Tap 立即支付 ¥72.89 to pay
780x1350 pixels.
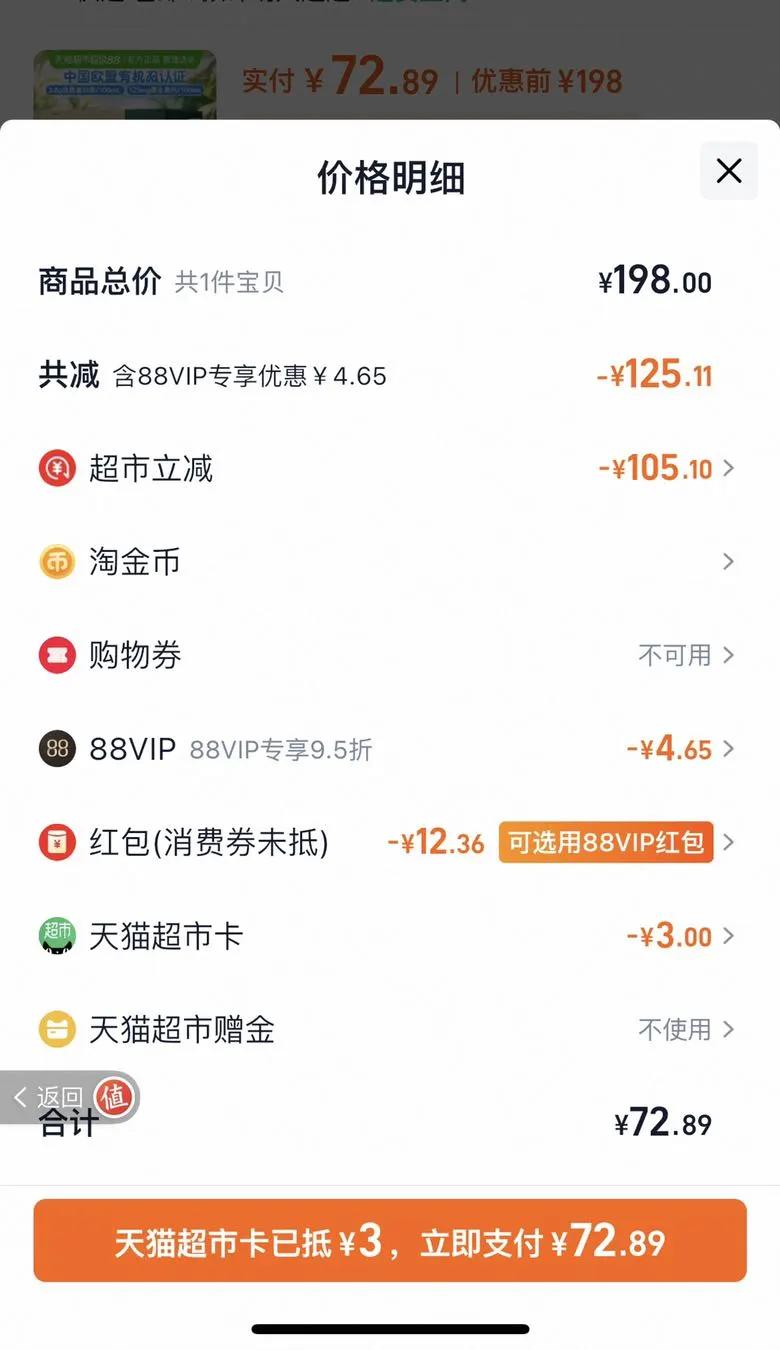390,1241
